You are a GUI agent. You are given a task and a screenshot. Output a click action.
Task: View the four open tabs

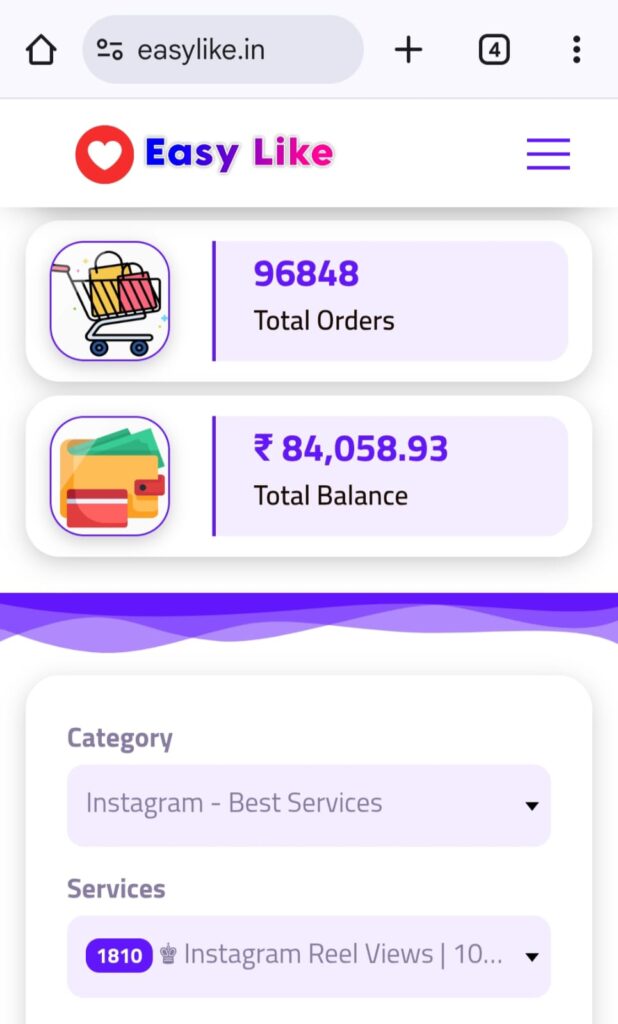pos(494,50)
